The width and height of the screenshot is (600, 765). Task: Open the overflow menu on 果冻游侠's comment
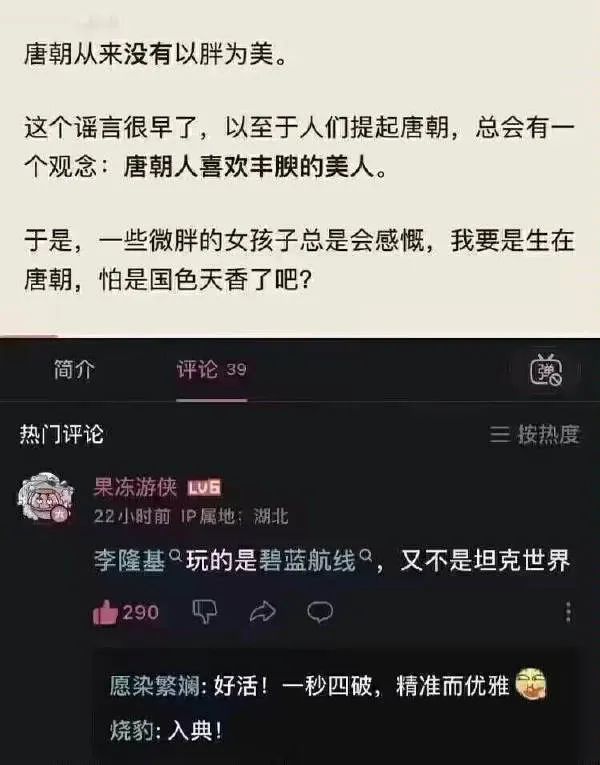(569, 611)
